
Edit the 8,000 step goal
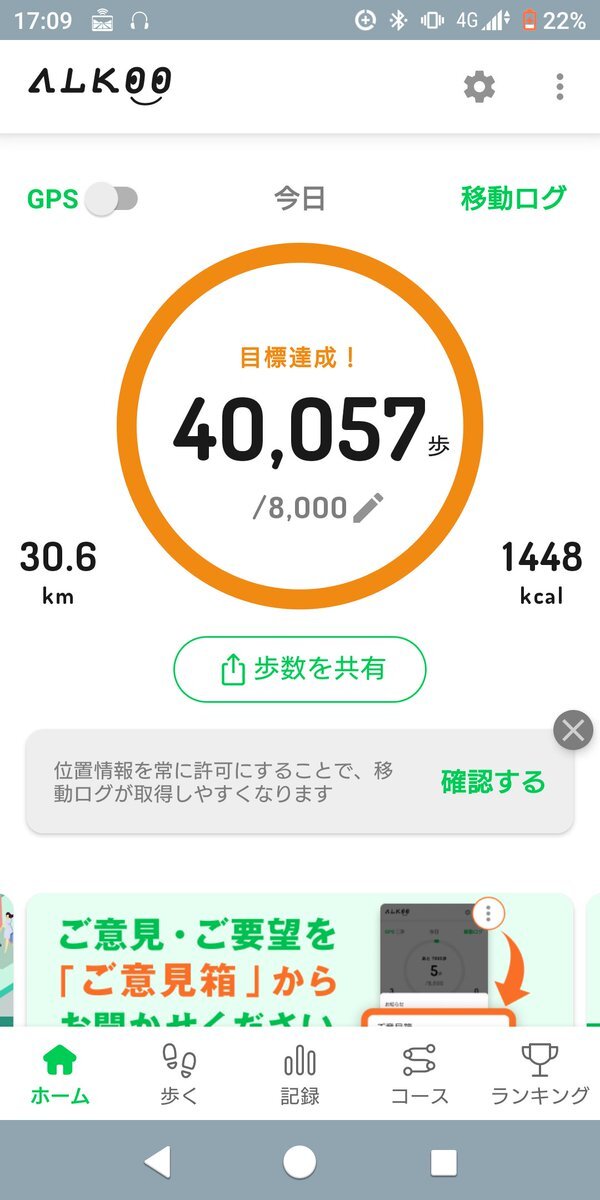[368, 508]
